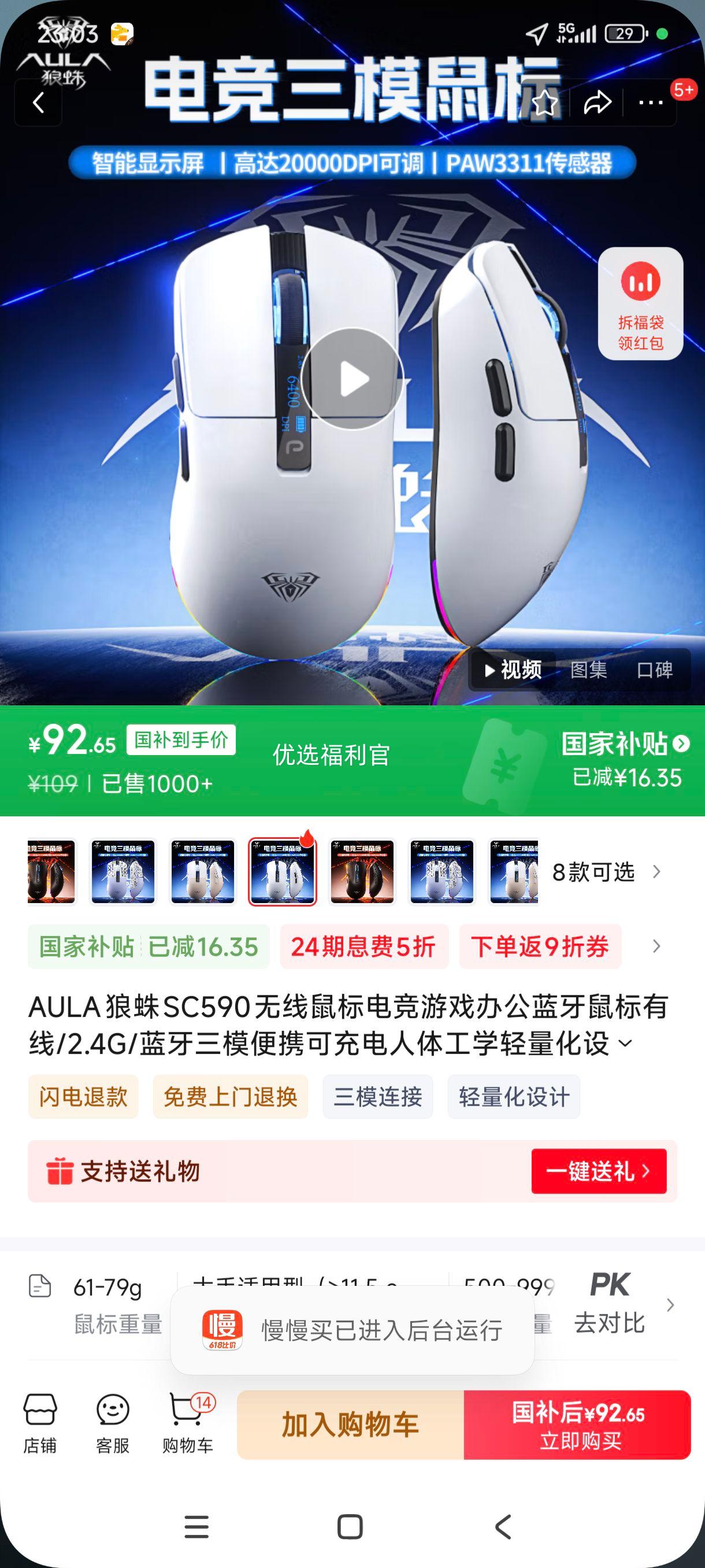Go back using the top-left arrow
This screenshot has width=705, height=1568.
point(38,103)
